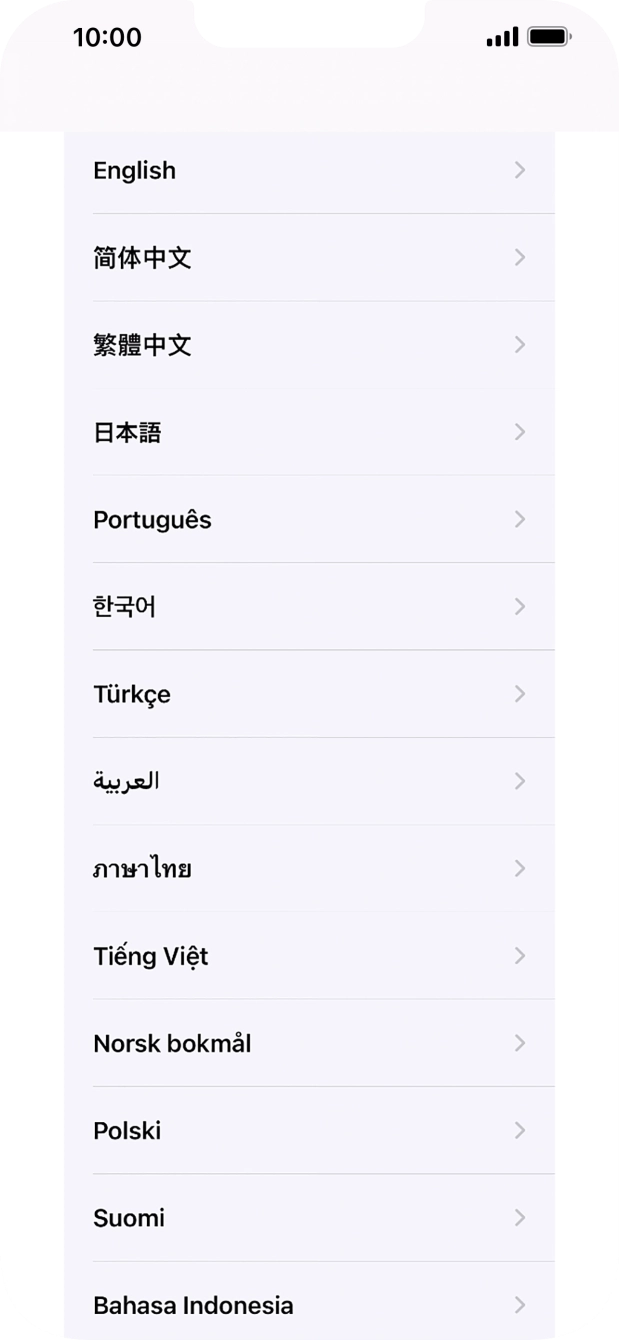Select Suomi as the language
Image resolution: width=619 pixels, height=1340 pixels.
coord(309,1218)
